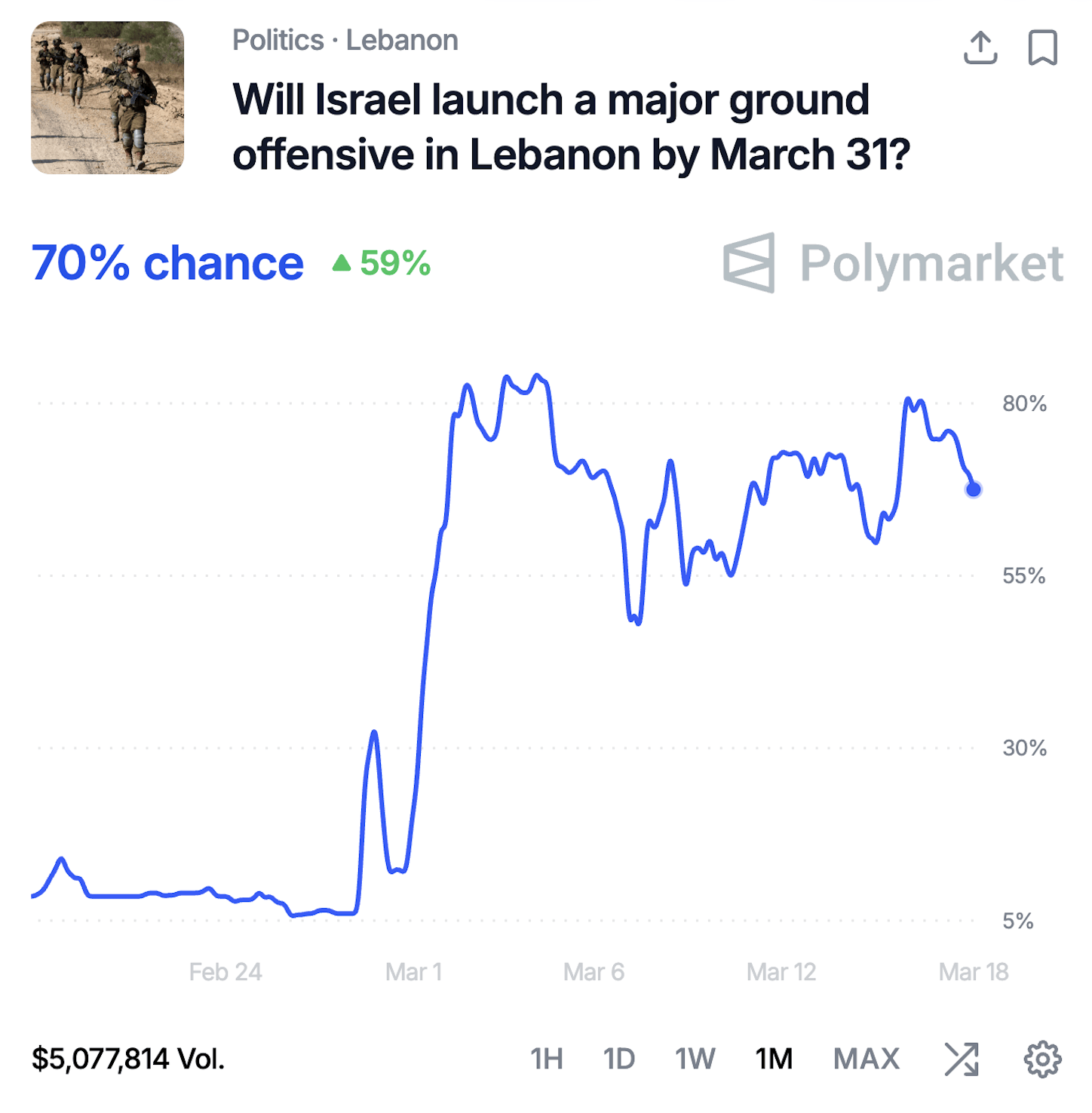Show the 1W price history
The height and width of the screenshot is (1113, 1092).
click(695, 1059)
